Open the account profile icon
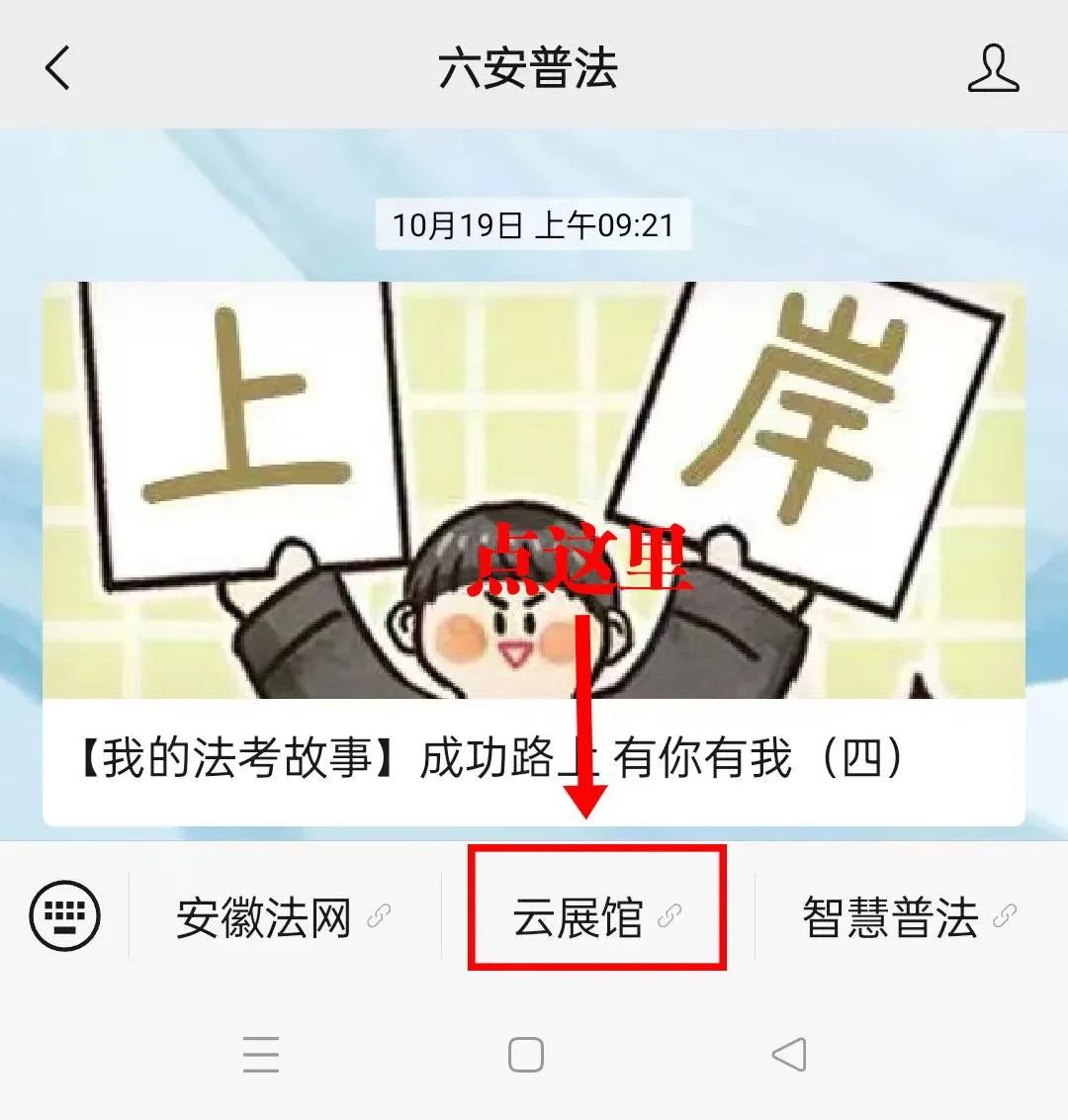 coord(992,68)
